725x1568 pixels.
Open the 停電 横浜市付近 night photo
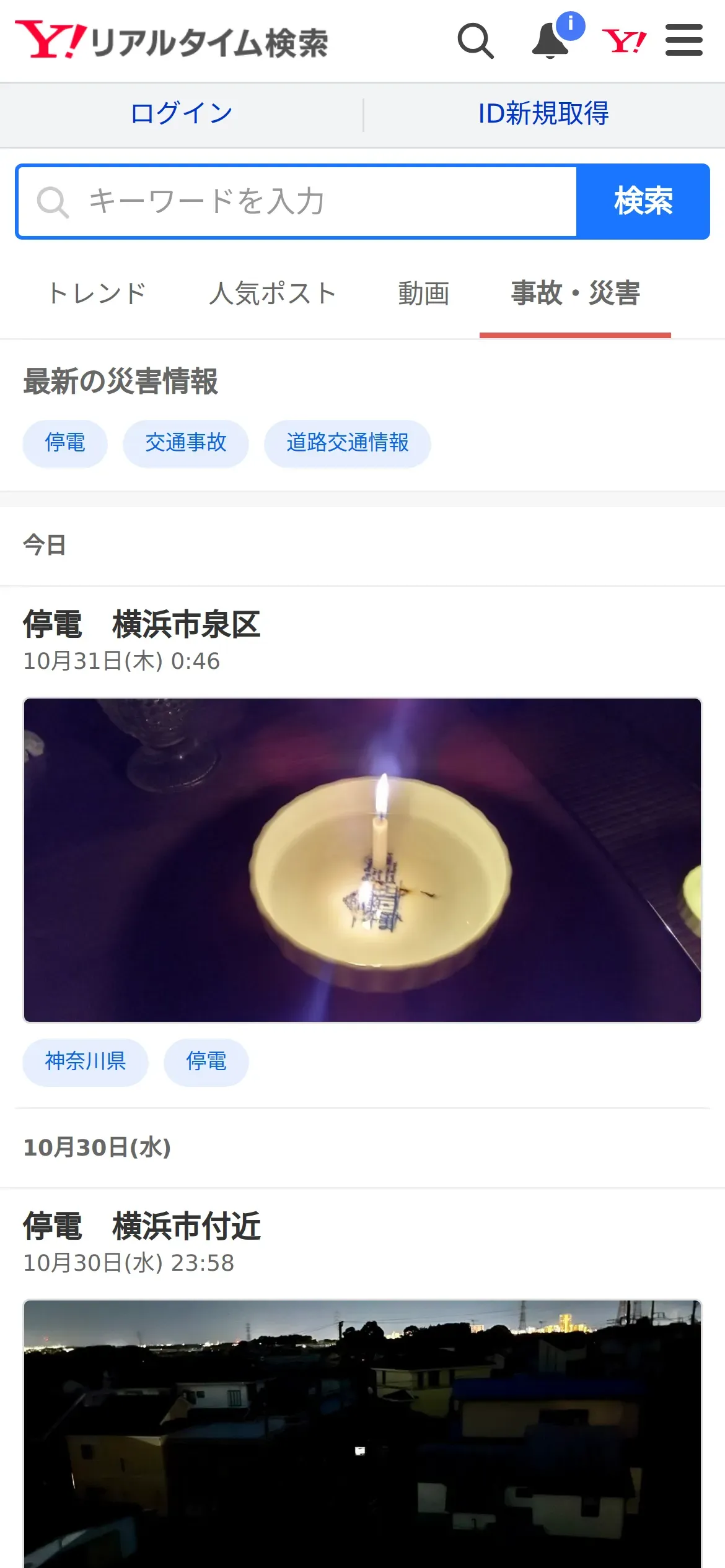[x=362, y=1431]
